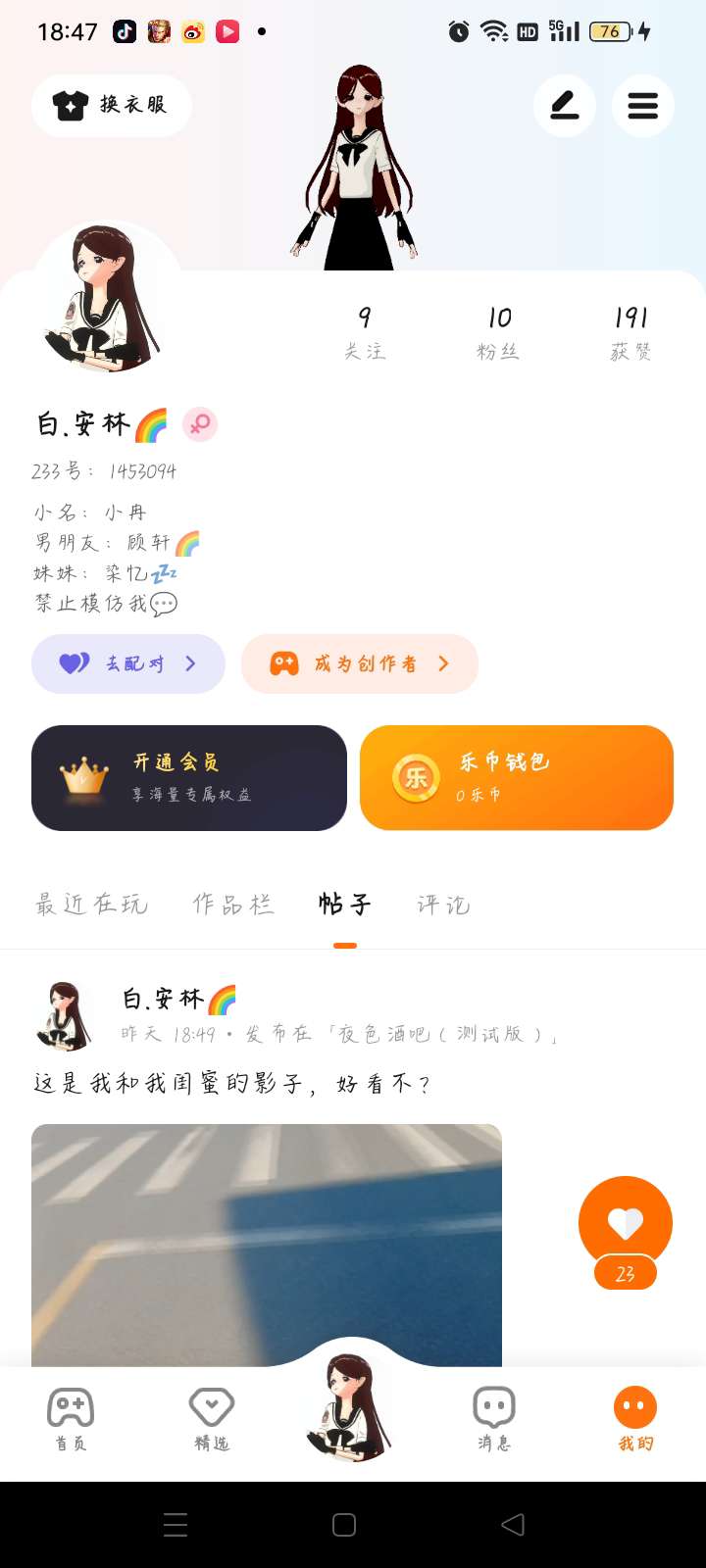Switch to the 最近在玩 tab
The width and height of the screenshot is (706, 1568).
91,904
